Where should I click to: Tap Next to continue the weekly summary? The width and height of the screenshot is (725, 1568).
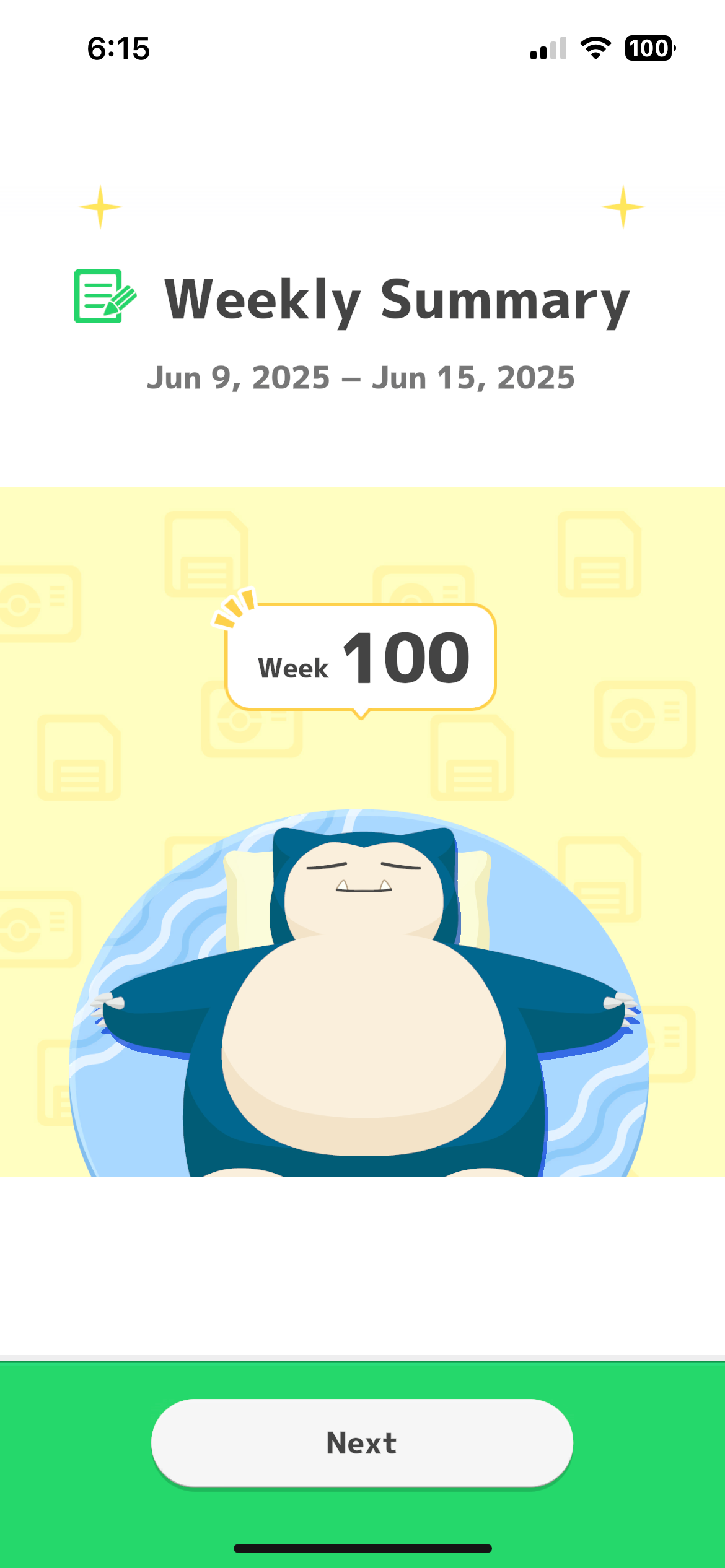point(362,1442)
